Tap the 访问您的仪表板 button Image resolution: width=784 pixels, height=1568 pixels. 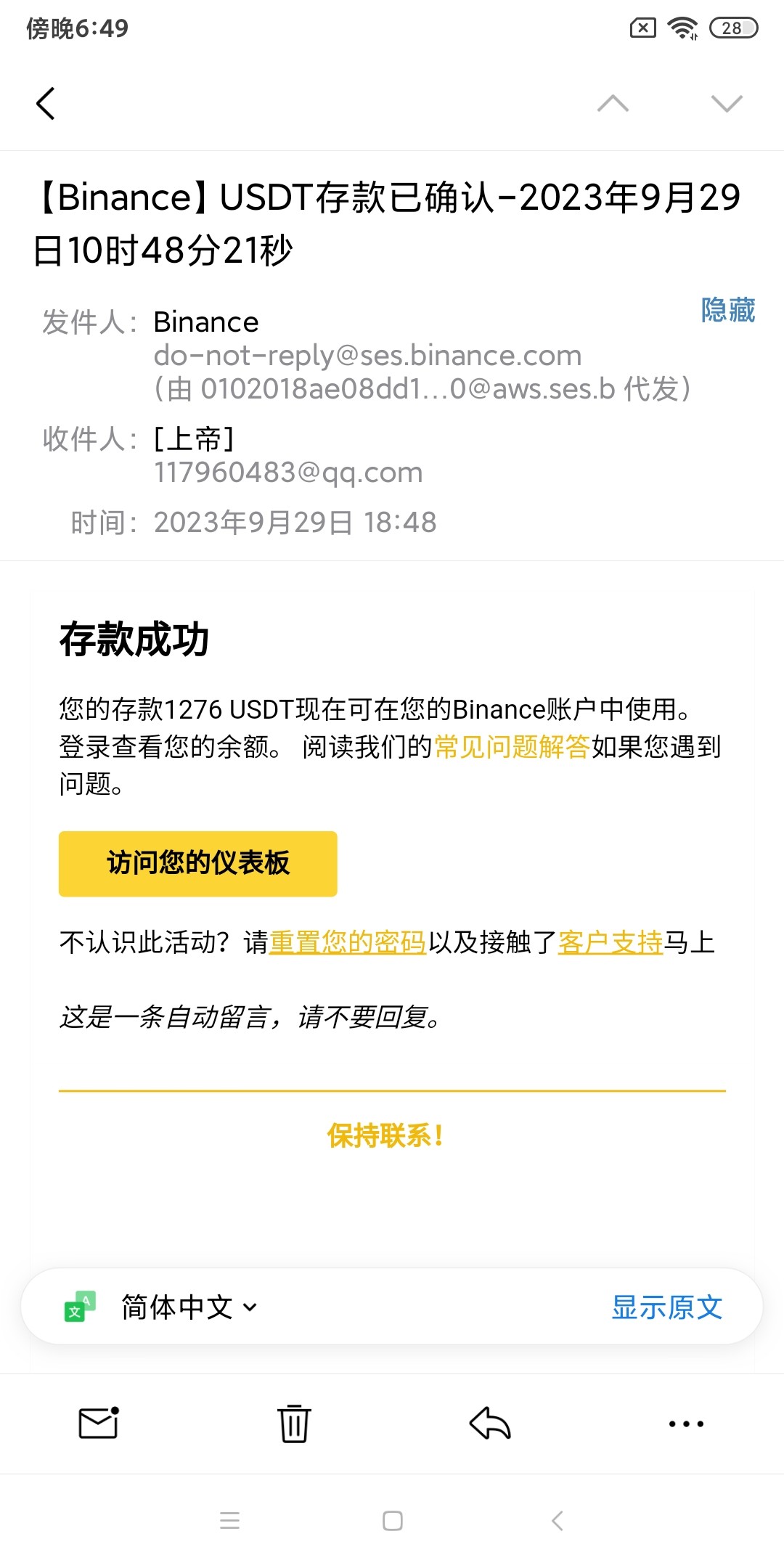point(197,863)
